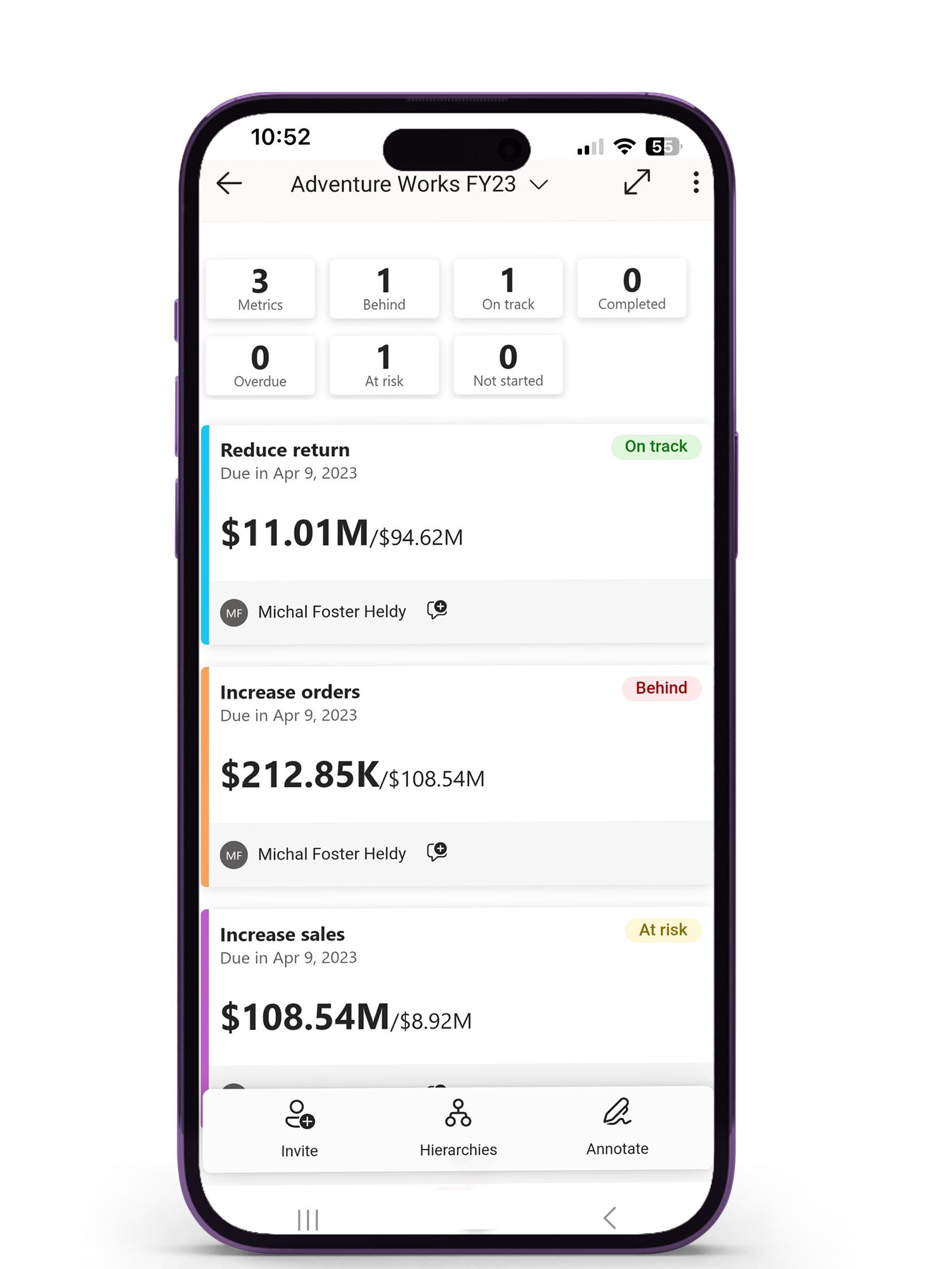Tap the system back button
The image size is (952, 1269).
pyautogui.click(x=610, y=1217)
